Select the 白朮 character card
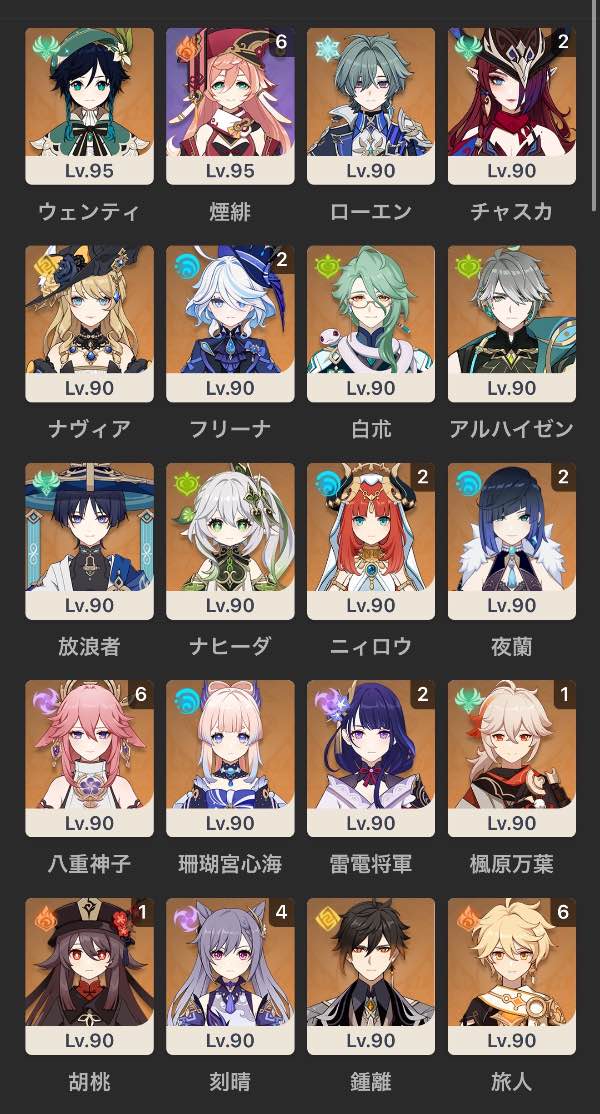 371,324
